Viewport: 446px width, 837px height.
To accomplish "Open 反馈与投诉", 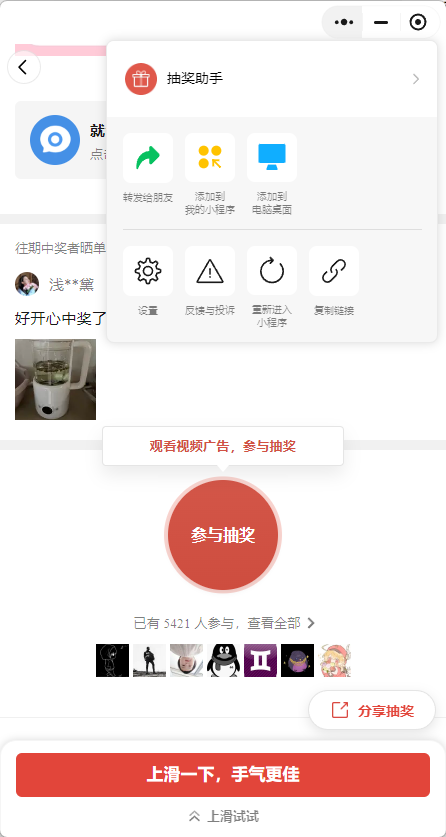I will coord(210,281).
